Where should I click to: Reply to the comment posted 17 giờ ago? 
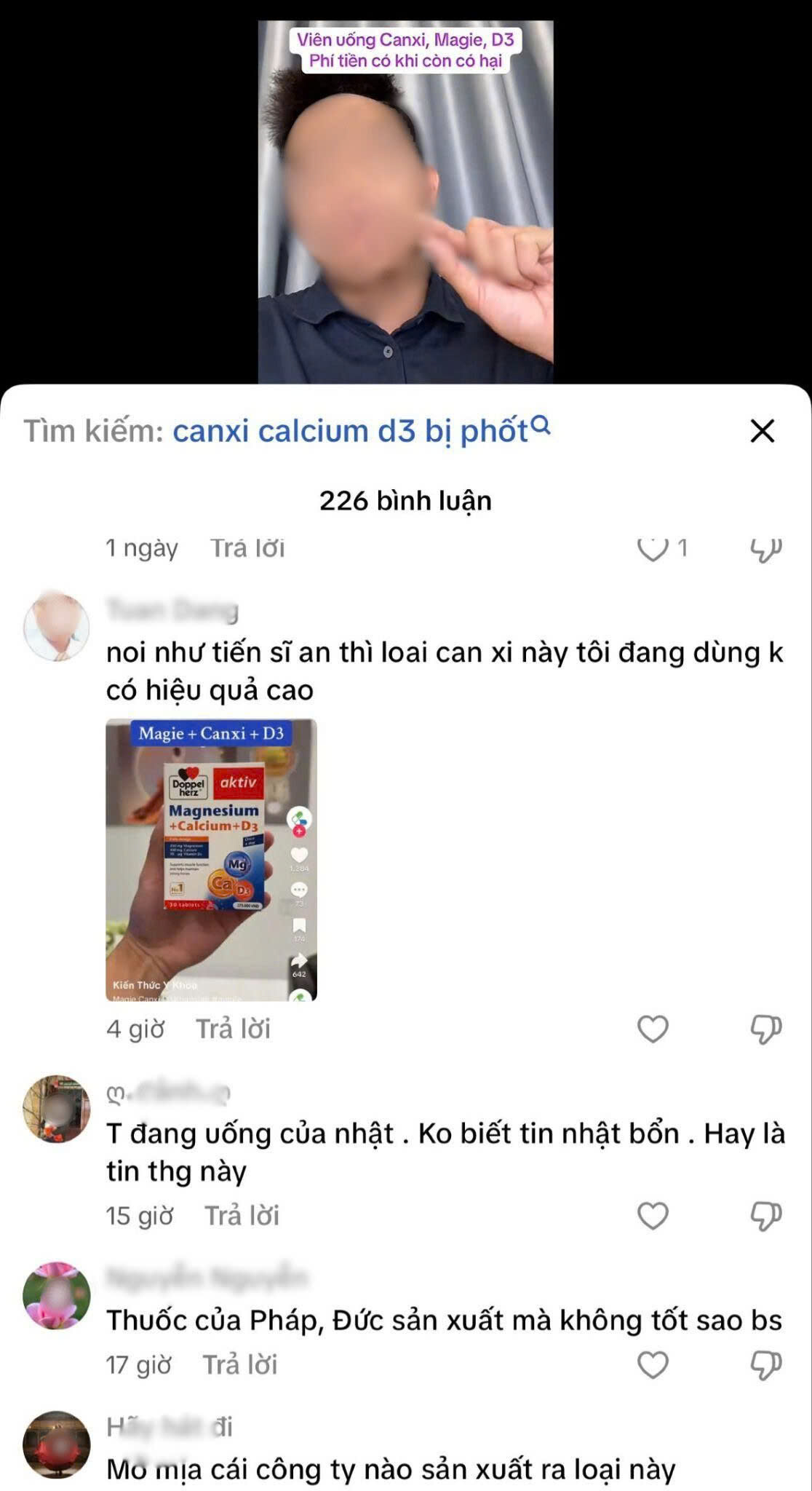(239, 1365)
